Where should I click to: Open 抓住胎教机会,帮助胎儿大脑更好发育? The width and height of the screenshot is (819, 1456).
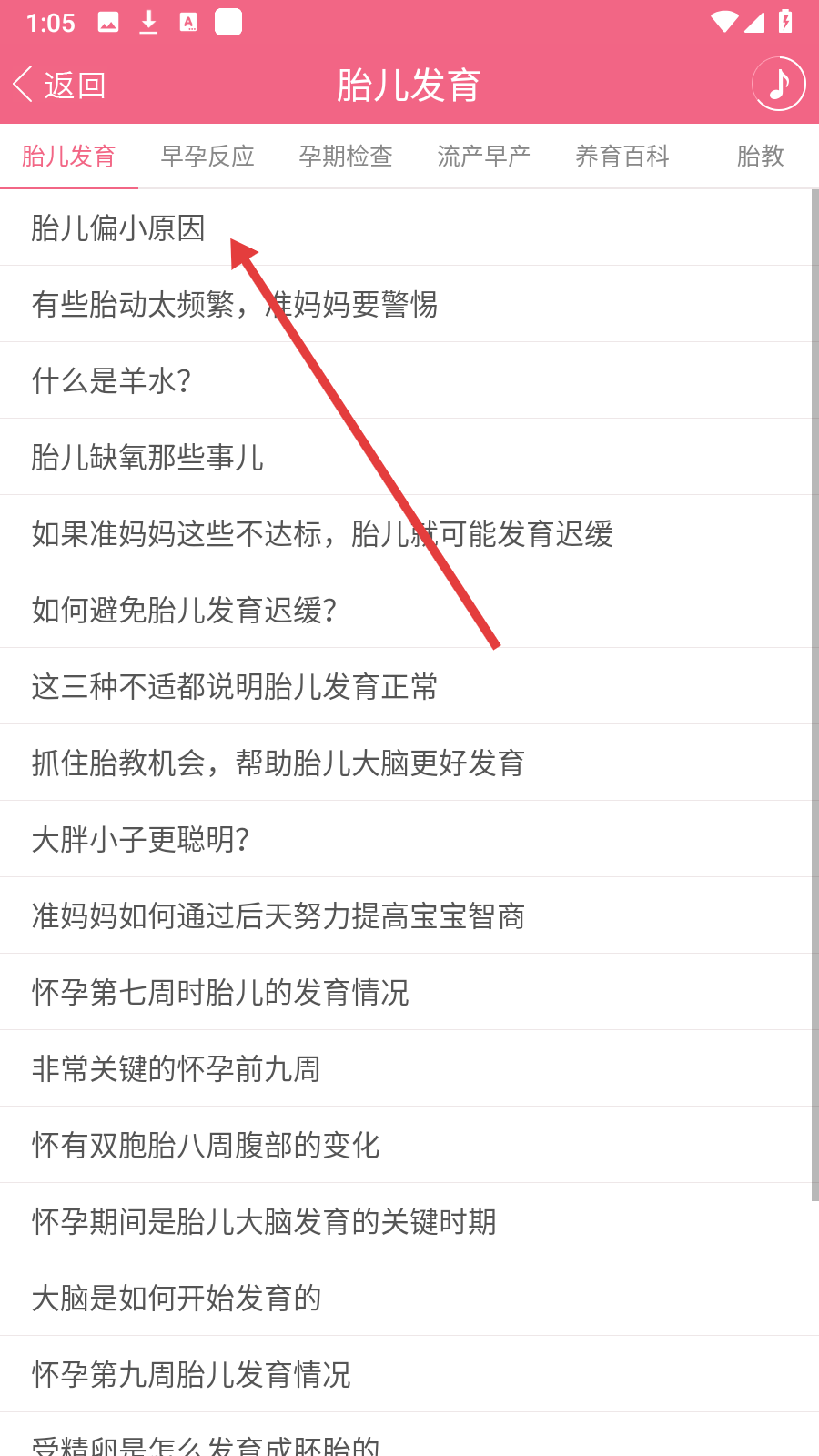278,763
